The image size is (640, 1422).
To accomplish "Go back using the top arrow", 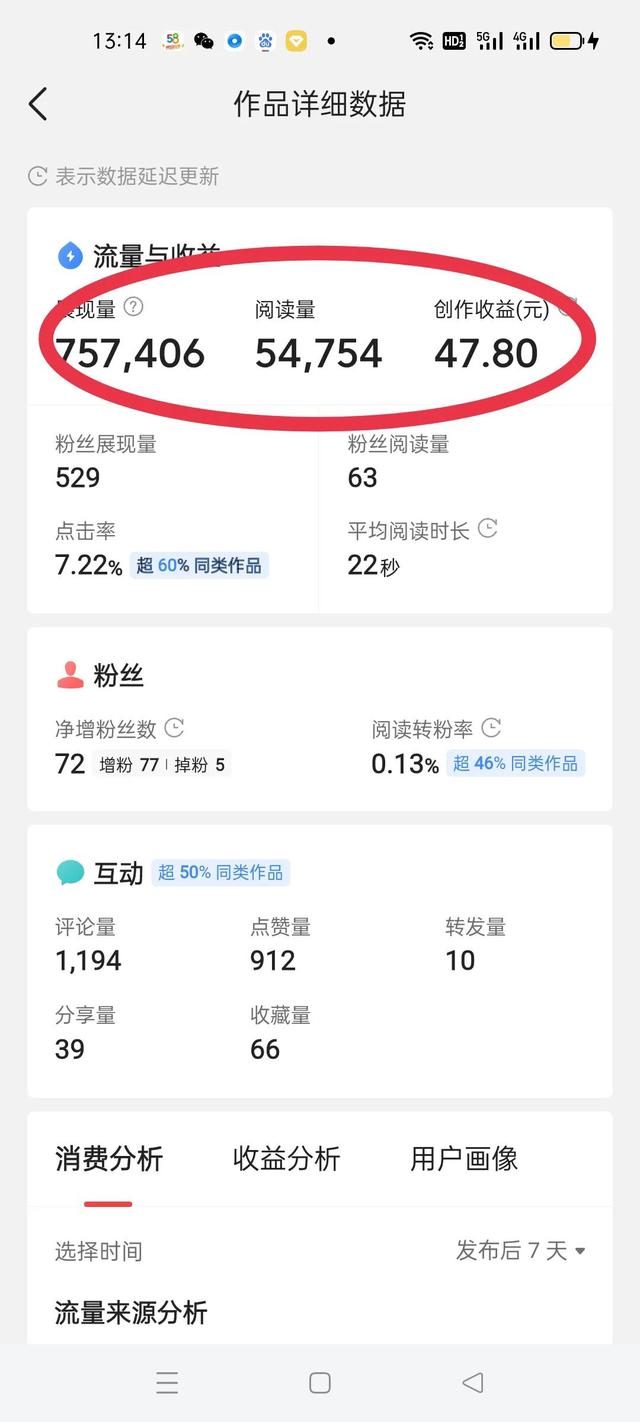I will tap(38, 104).
